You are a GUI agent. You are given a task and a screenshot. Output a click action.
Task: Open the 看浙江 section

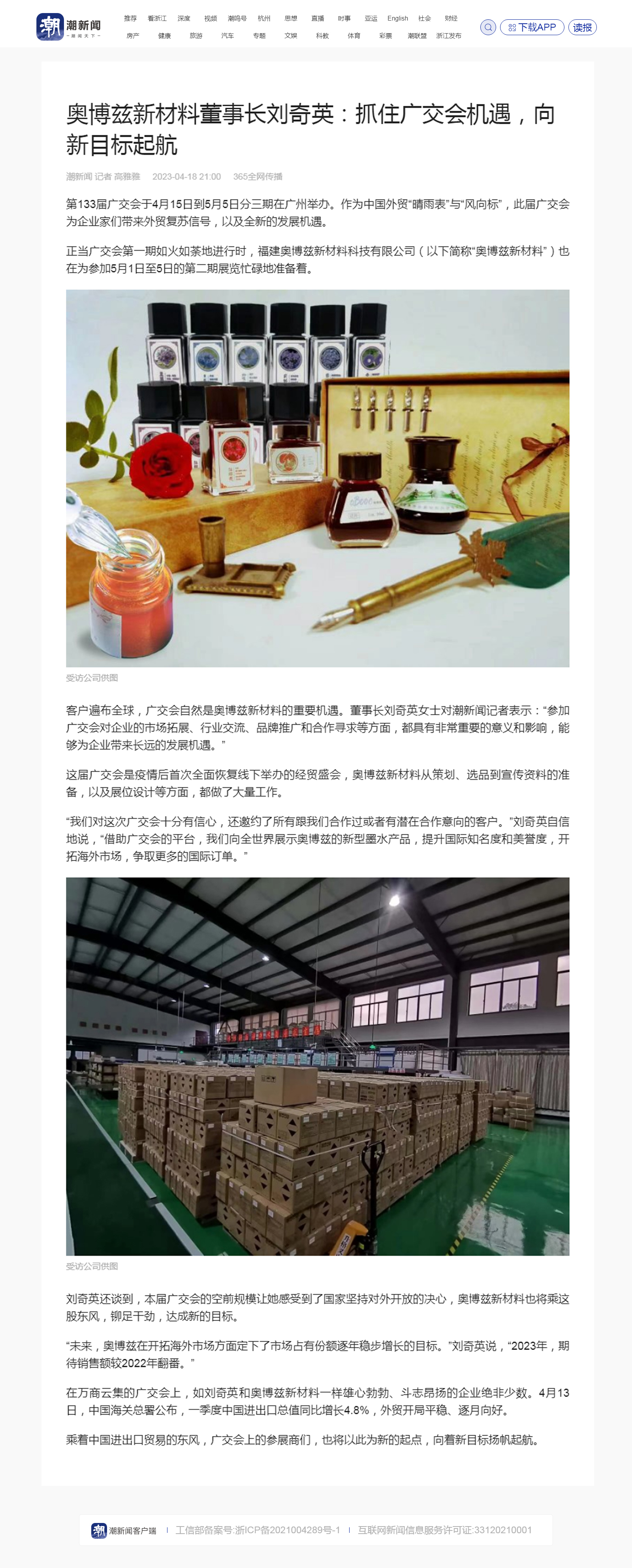[157, 18]
